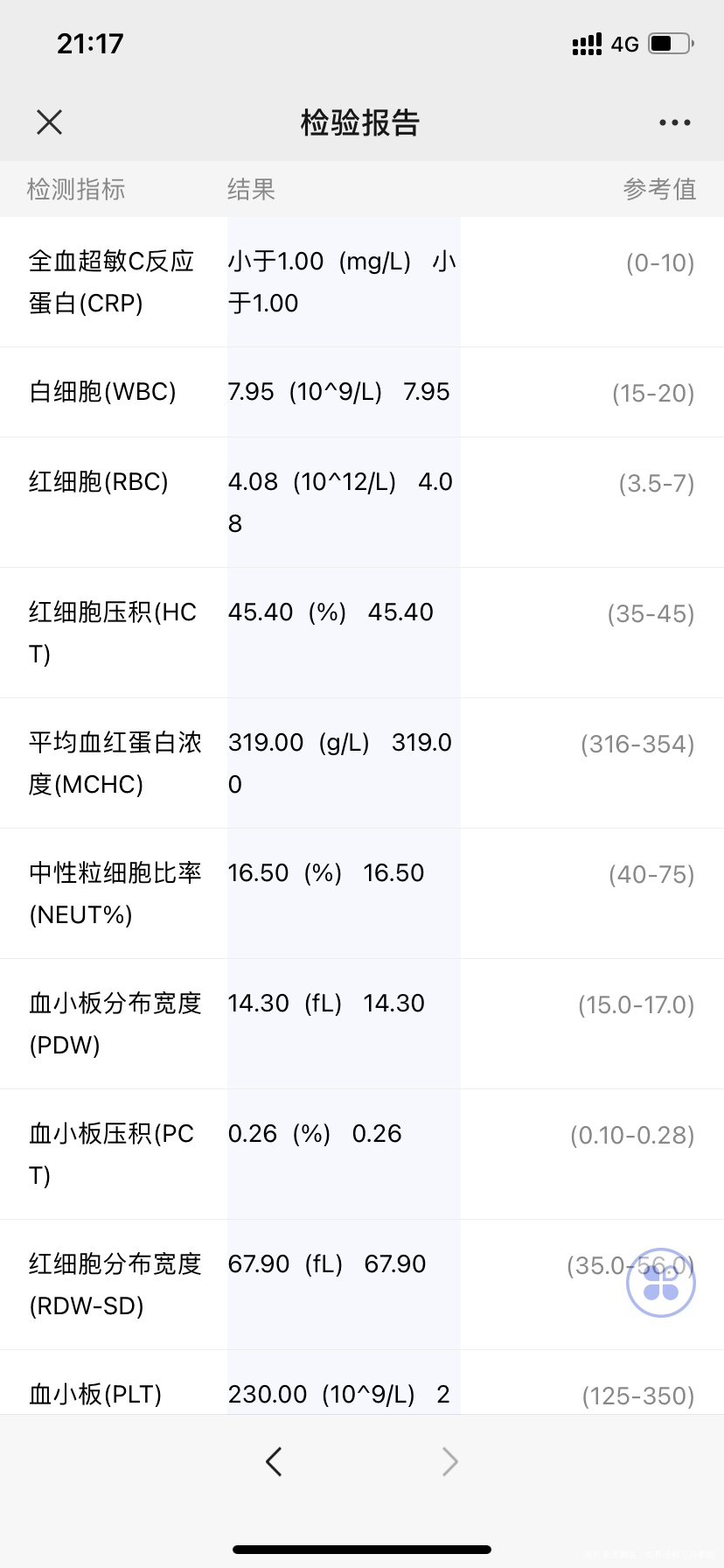Close the report with the X icon
This screenshot has width=724, height=1568.
tap(49, 122)
